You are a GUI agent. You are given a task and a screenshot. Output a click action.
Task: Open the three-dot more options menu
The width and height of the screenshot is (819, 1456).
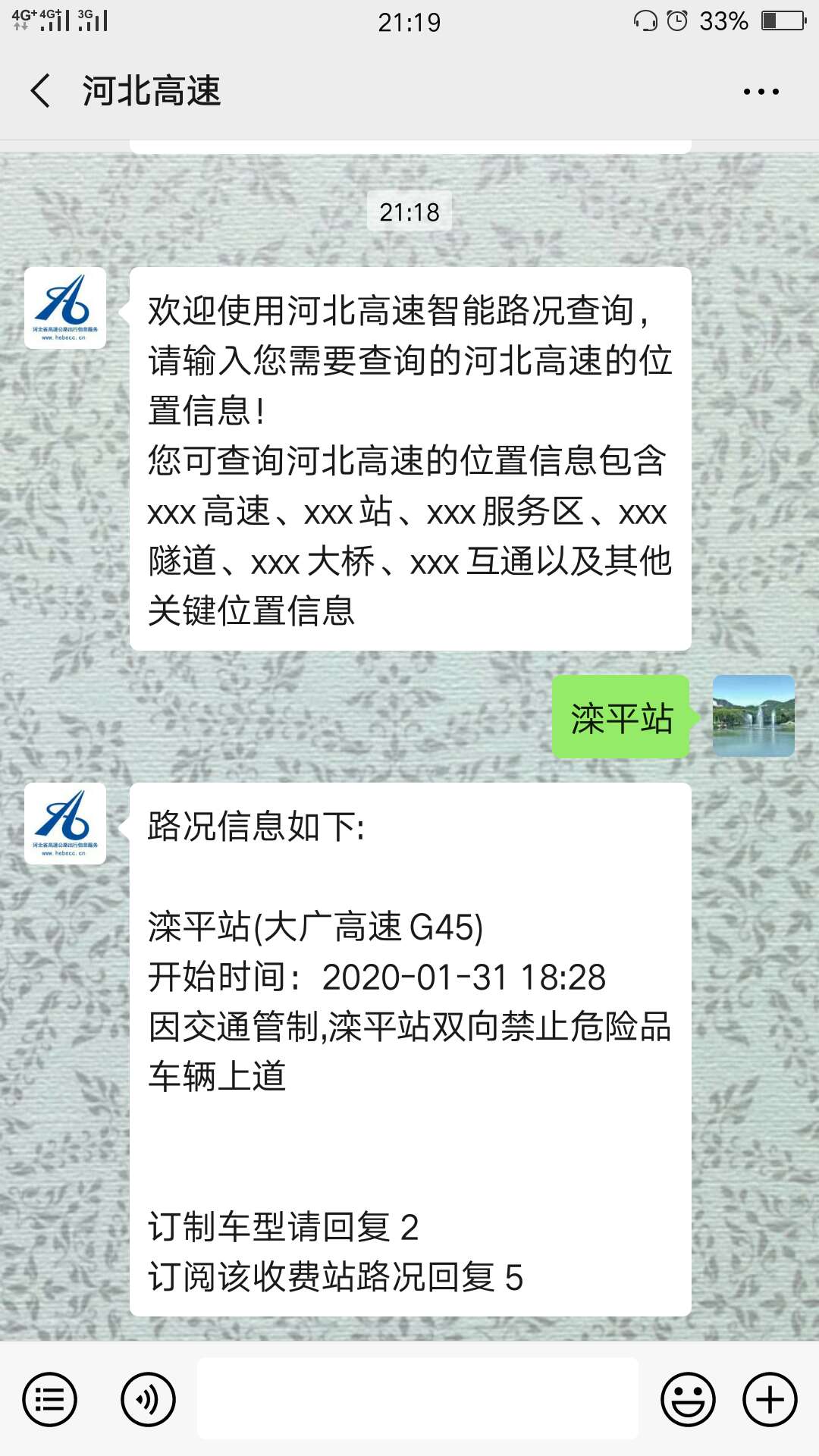761,92
